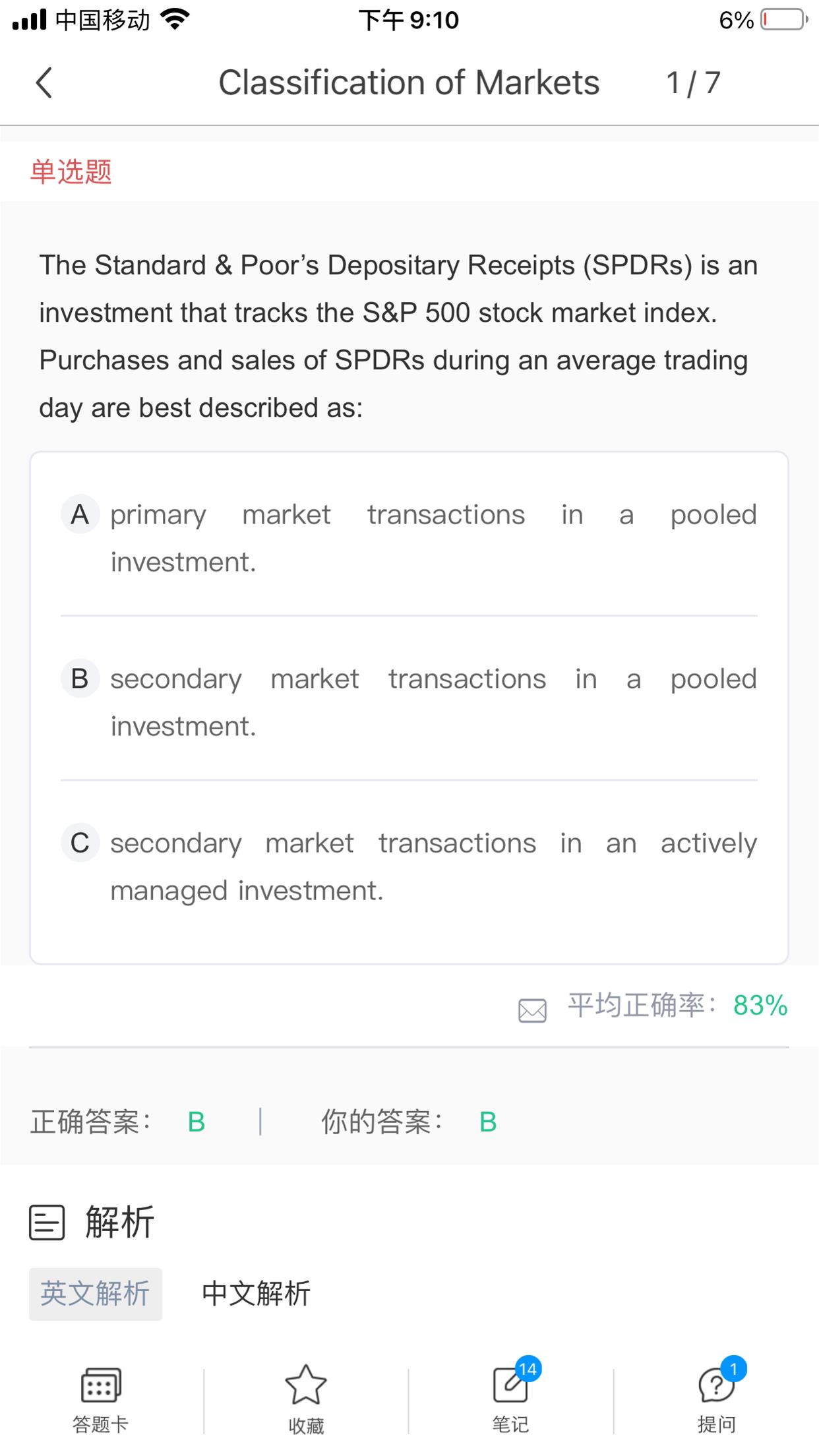Viewport: 819px width, 1456px height.
Task: Switch to 英文解析 tab
Action: tap(95, 1294)
